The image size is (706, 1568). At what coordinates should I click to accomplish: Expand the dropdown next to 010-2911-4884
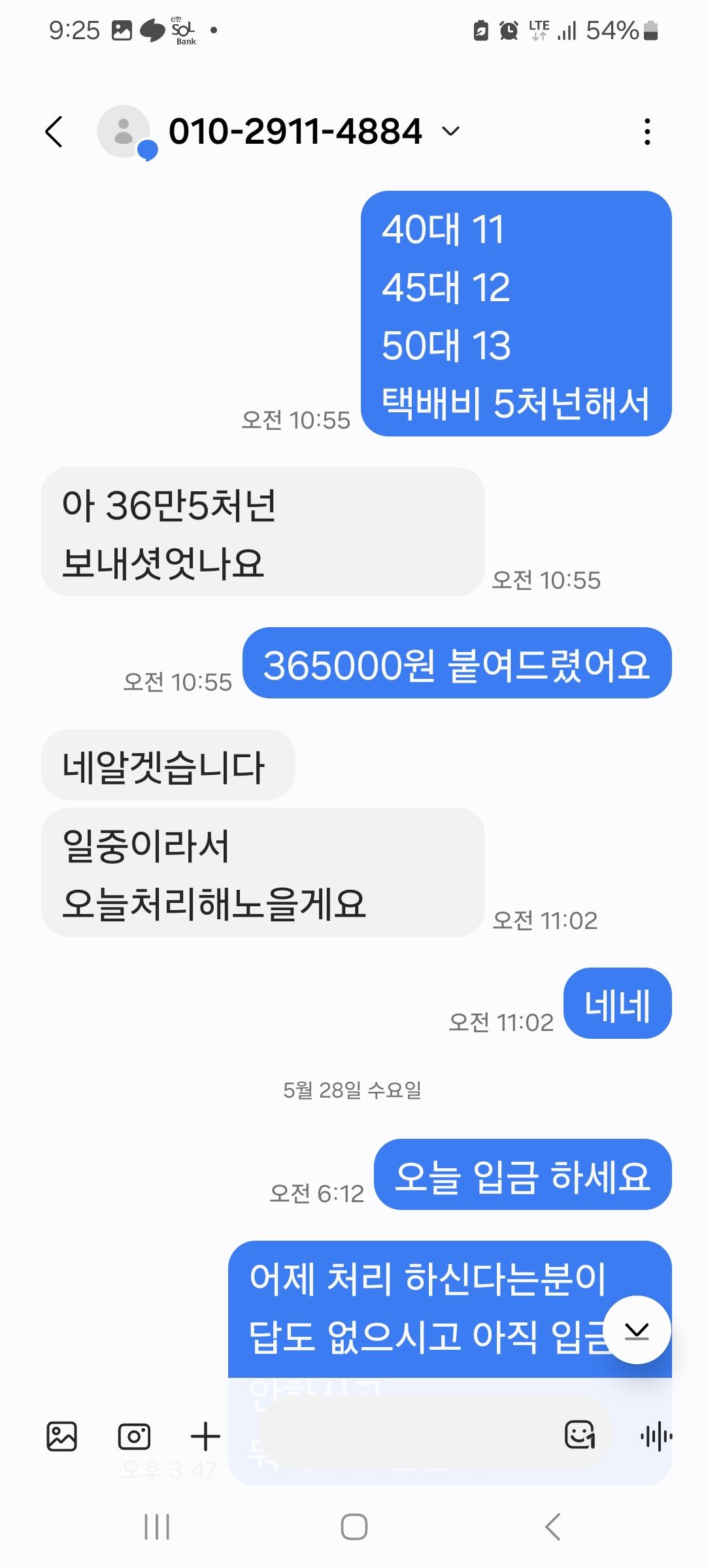(450, 131)
